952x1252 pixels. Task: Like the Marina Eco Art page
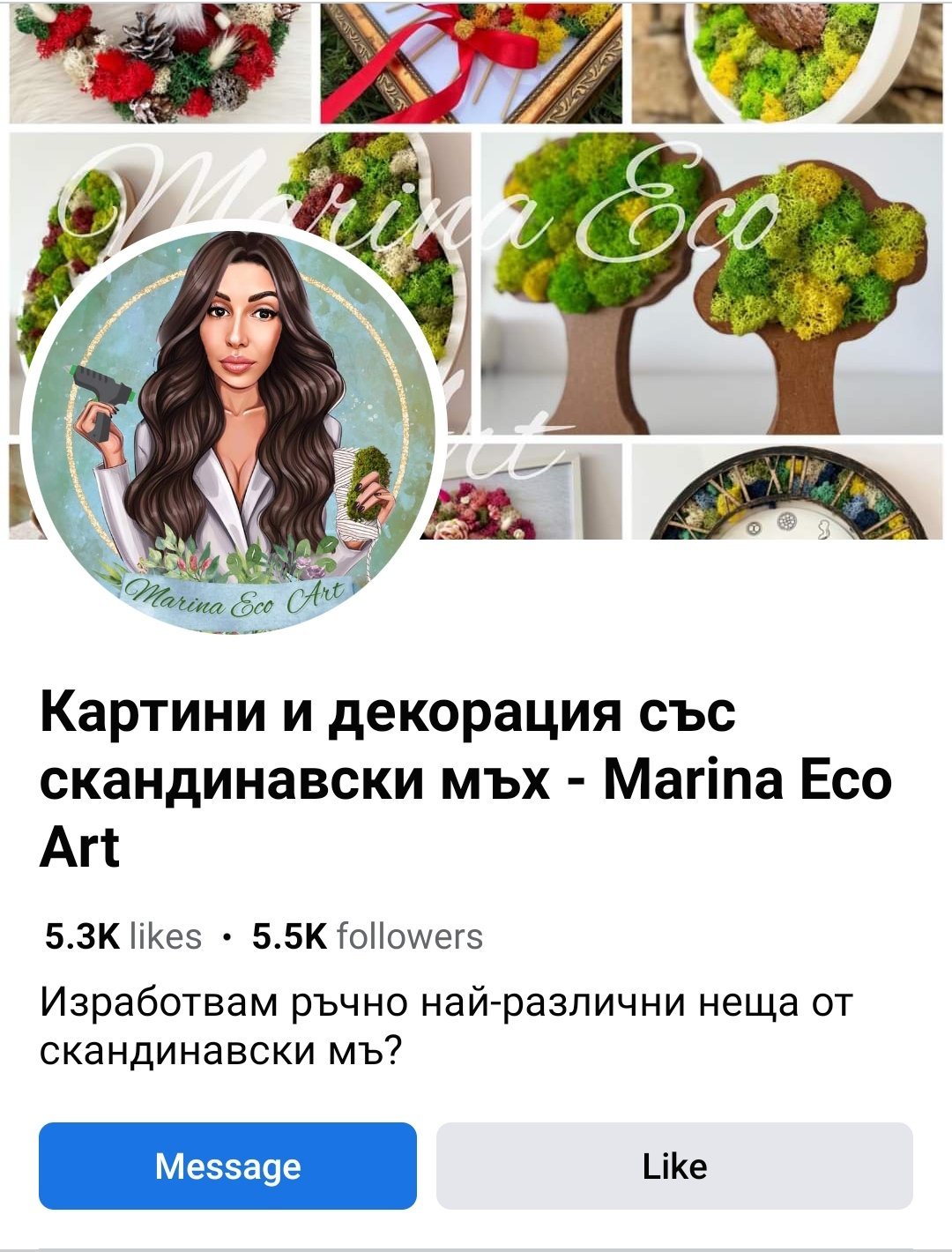coord(674,1166)
